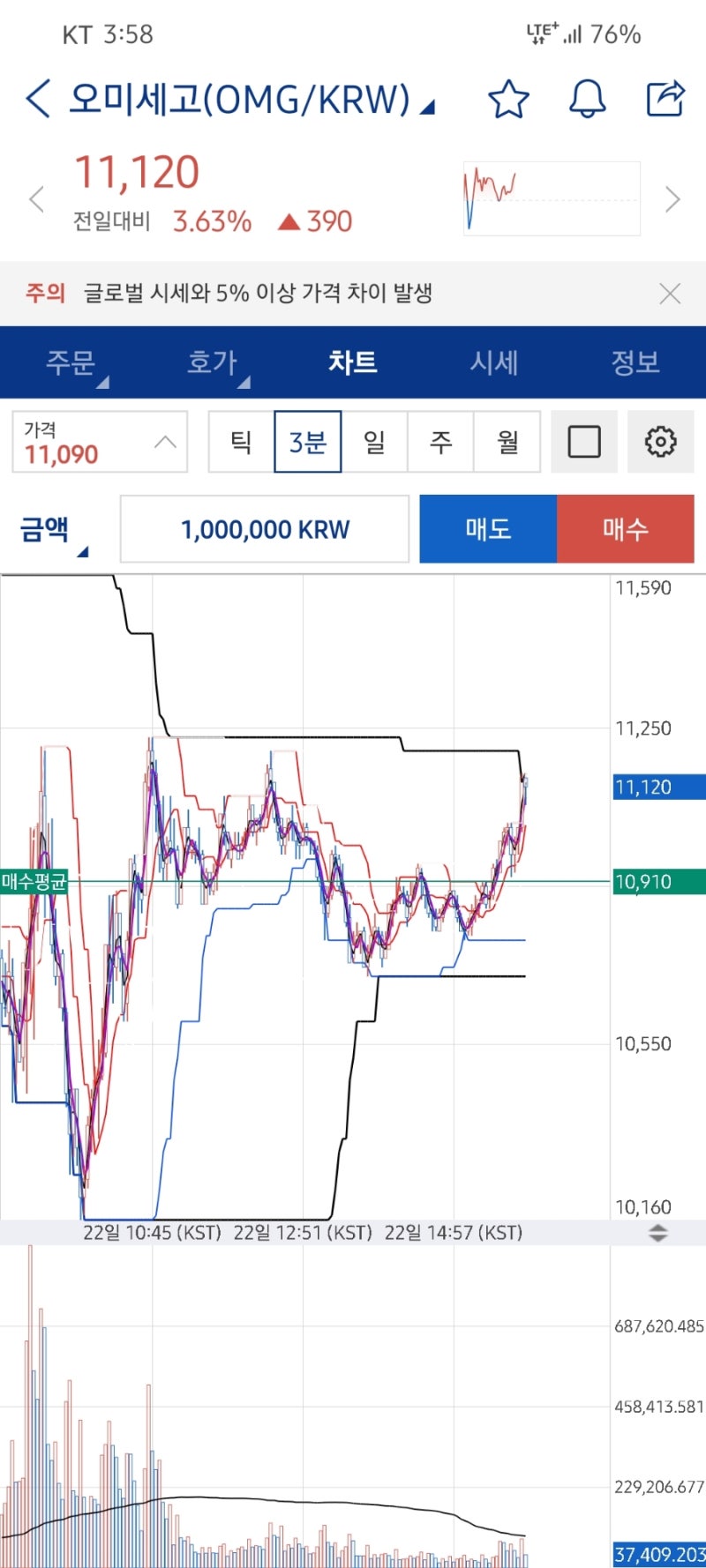Edit the 1,000,000 KRW amount field
Image resolution: width=706 pixels, height=1568 pixels.
pos(265,529)
